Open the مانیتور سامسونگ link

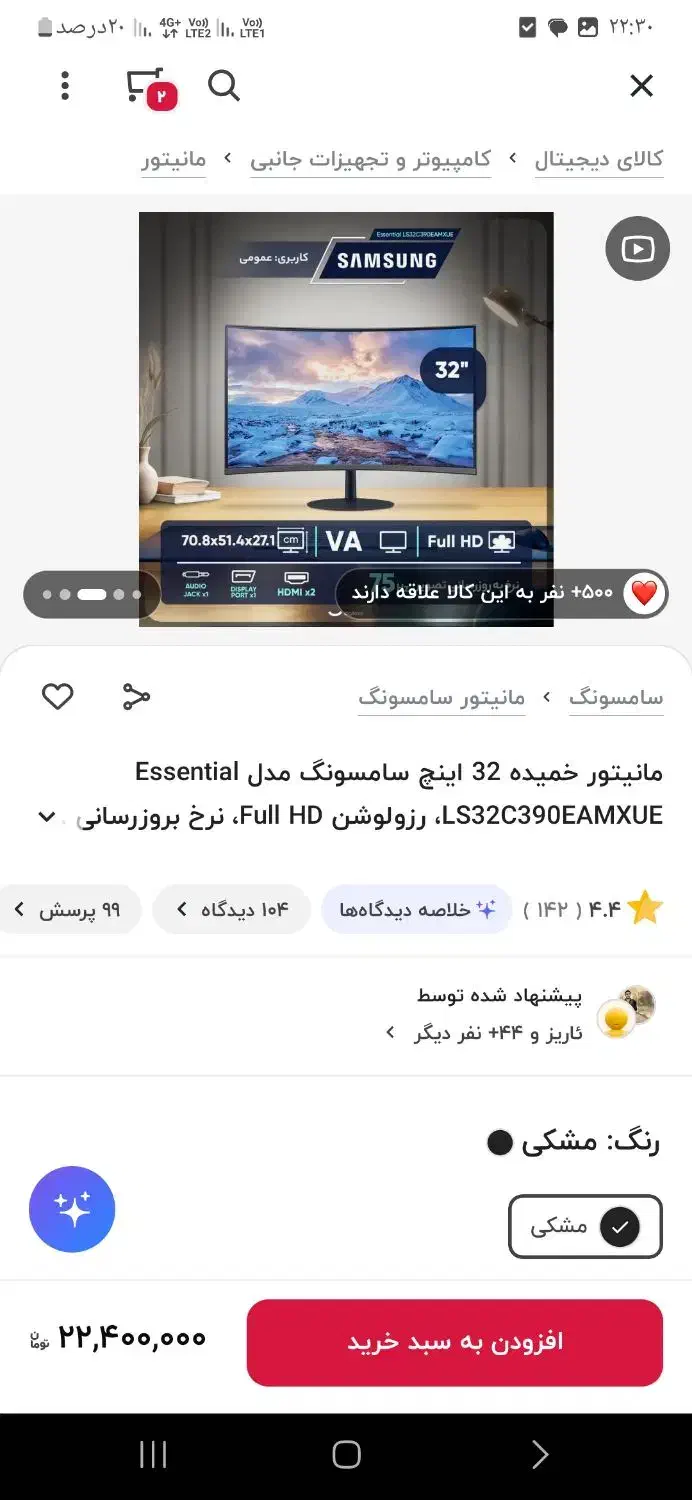coord(441,697)
